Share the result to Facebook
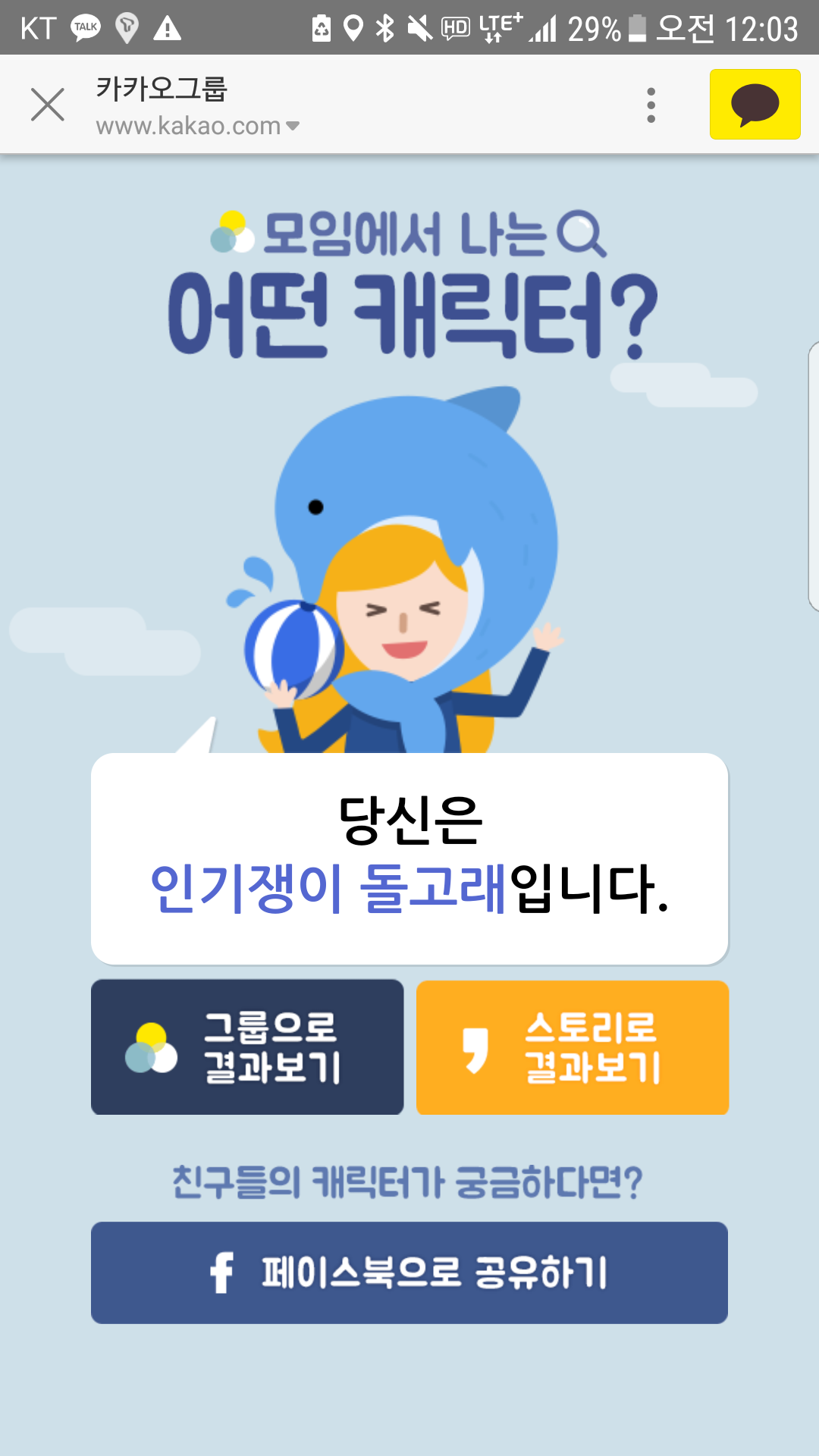Screen dimensions: 819x1456 point(409,1272)
